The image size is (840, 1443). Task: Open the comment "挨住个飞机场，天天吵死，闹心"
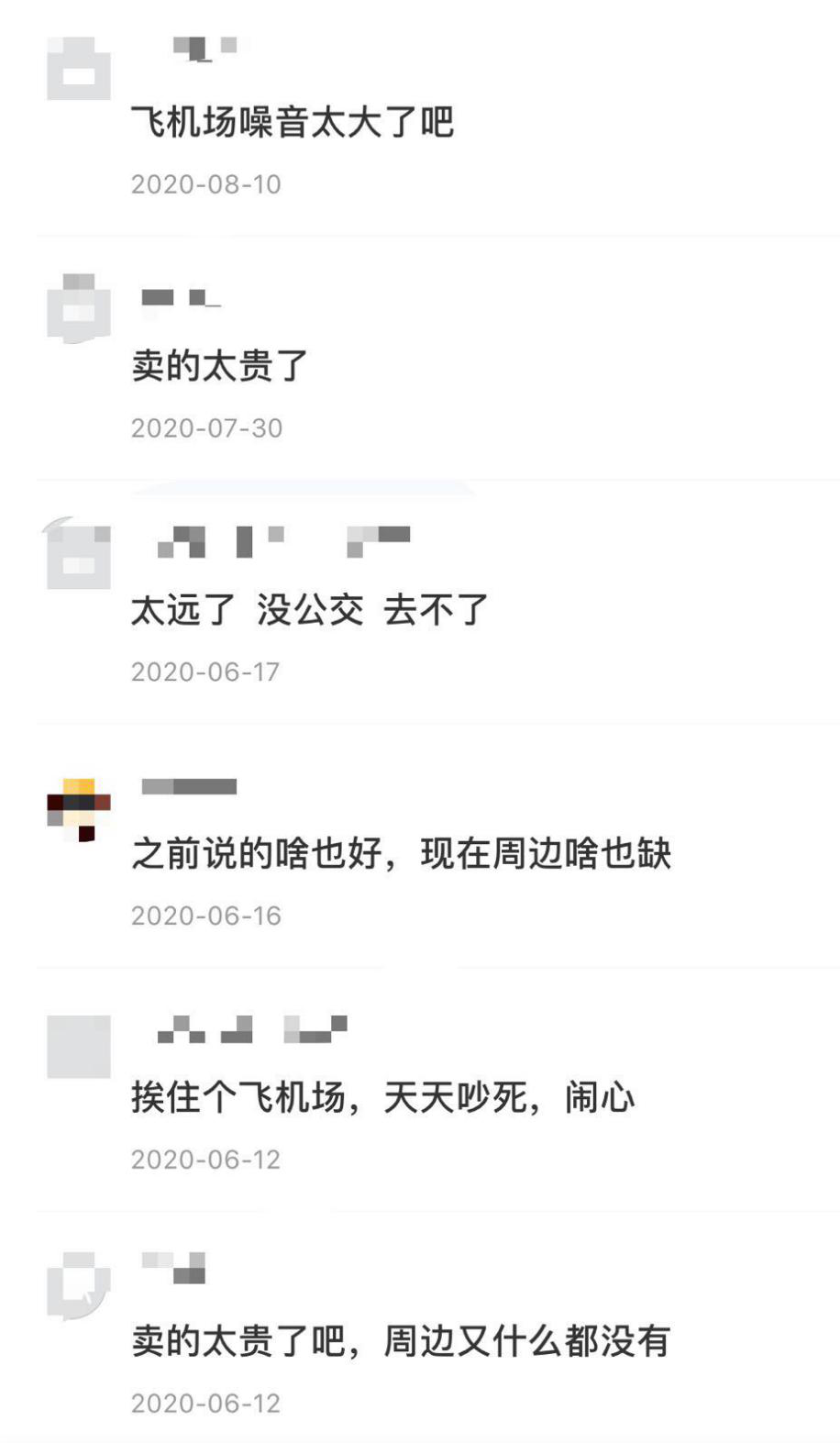click(x=383, y=1098)
